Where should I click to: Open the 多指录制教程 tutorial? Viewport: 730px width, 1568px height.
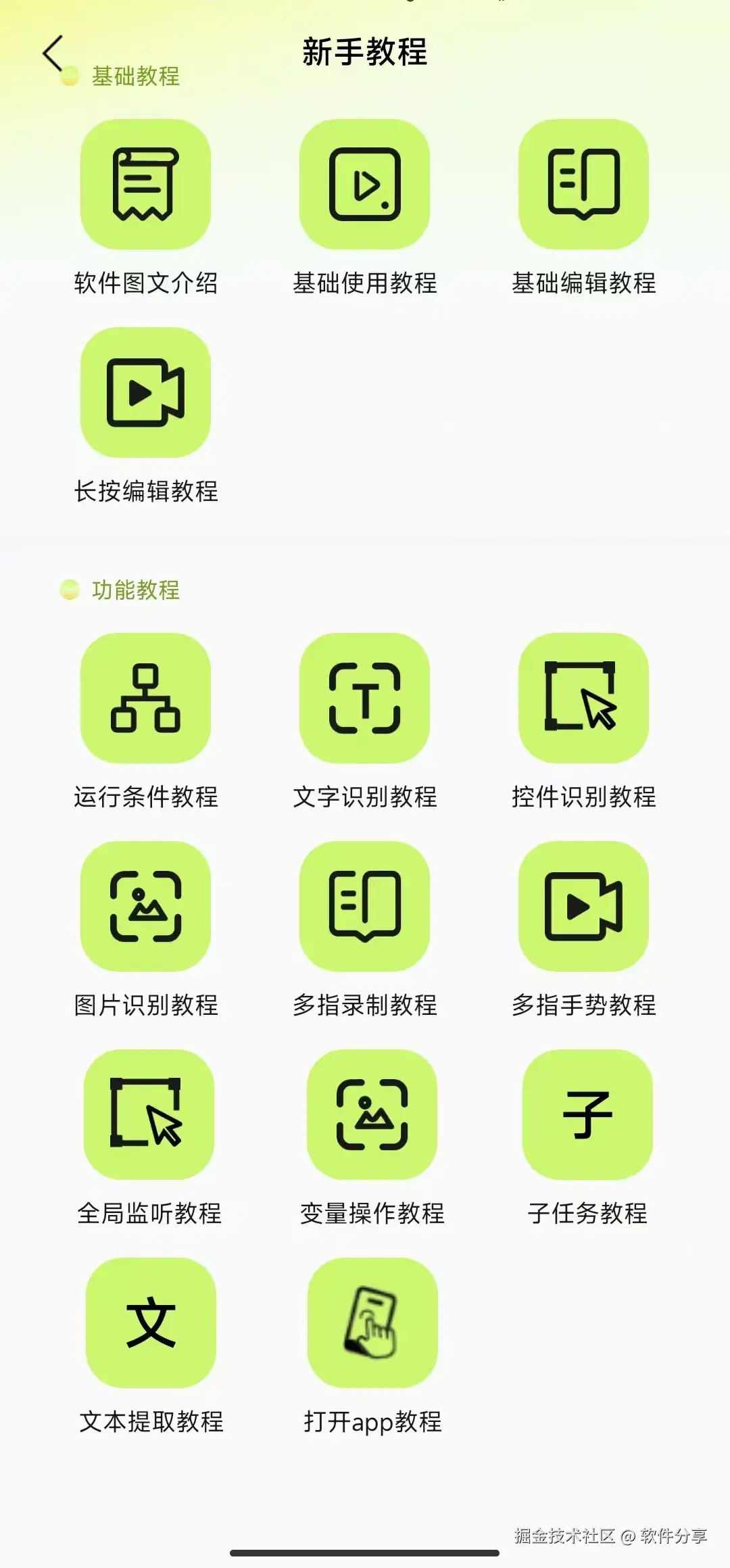pyautogui.click(x=364, y=909)
